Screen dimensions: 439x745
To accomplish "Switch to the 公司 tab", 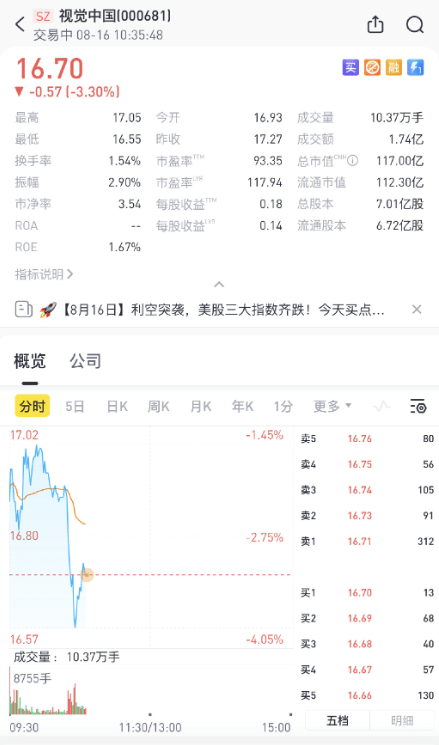I will click(86, 361).
